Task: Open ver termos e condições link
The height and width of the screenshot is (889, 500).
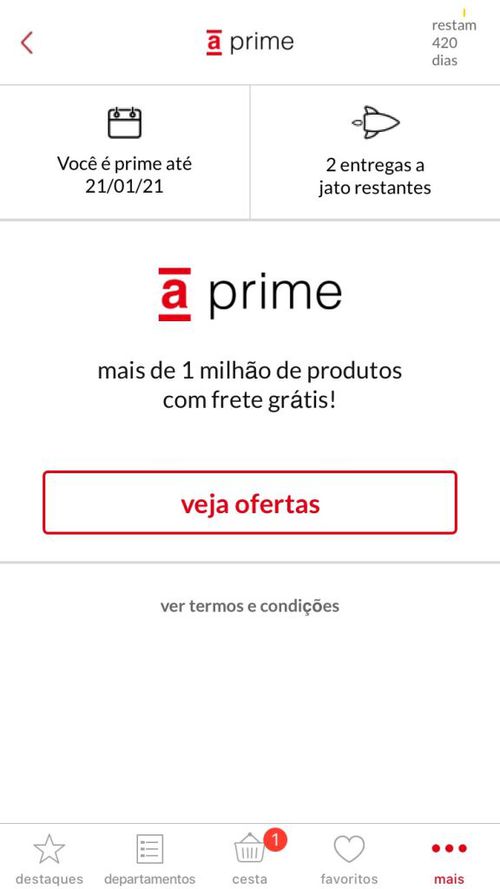Action: click(249, 606)
